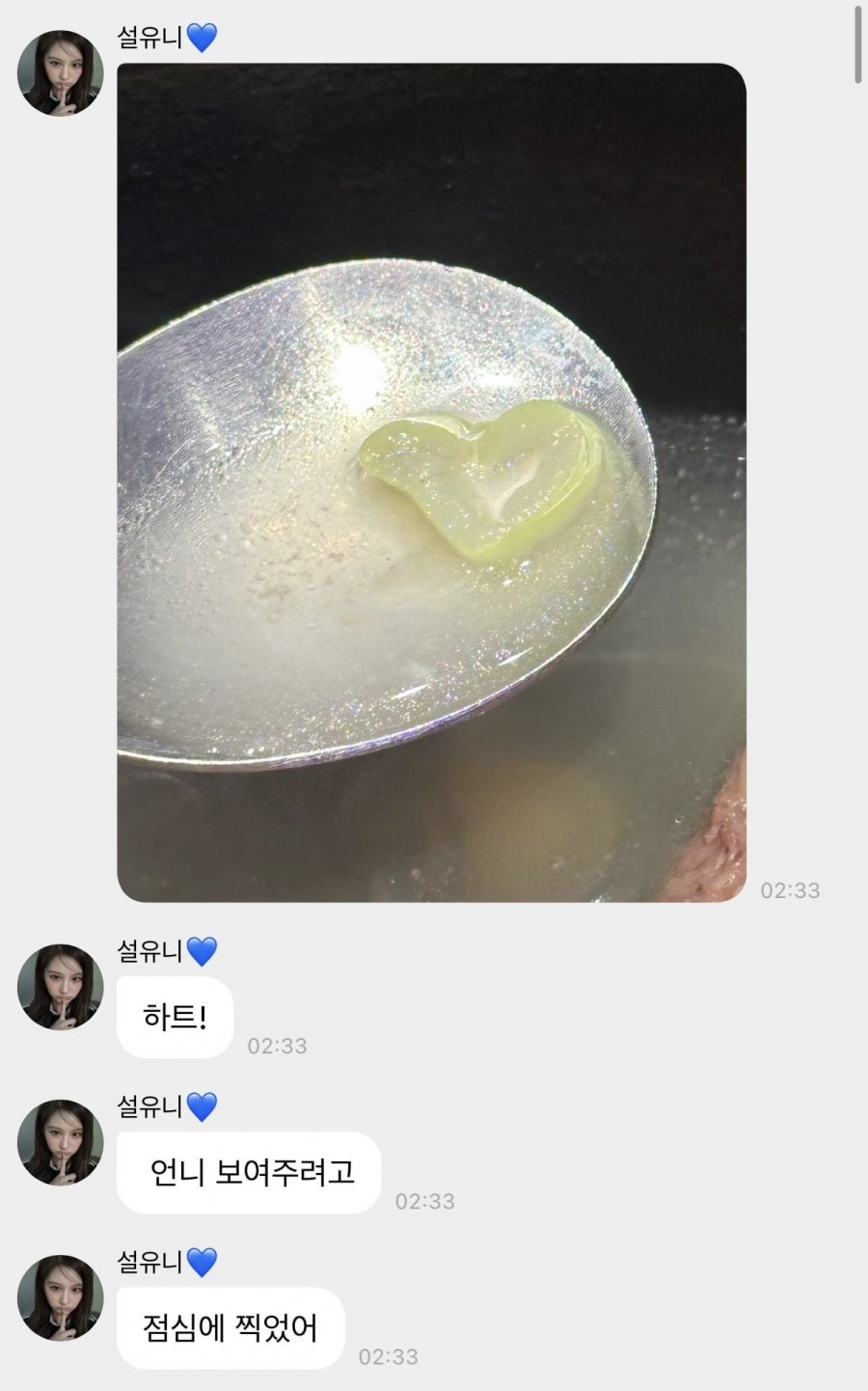
Task: Tap 설유니's avatar next to "하트!" message
Action: [60, 986]
